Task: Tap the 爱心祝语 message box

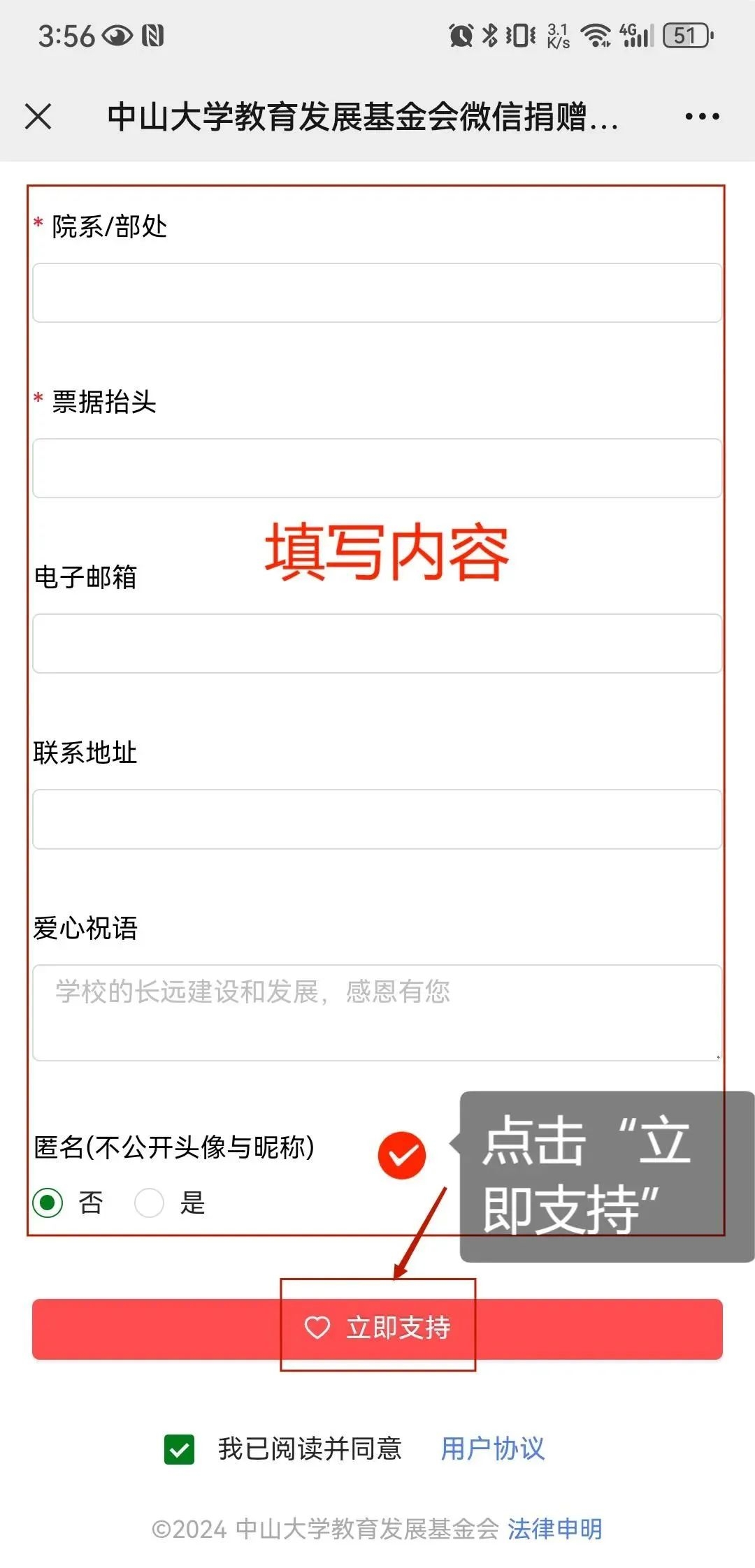Action: click(x=377, y=1012)
